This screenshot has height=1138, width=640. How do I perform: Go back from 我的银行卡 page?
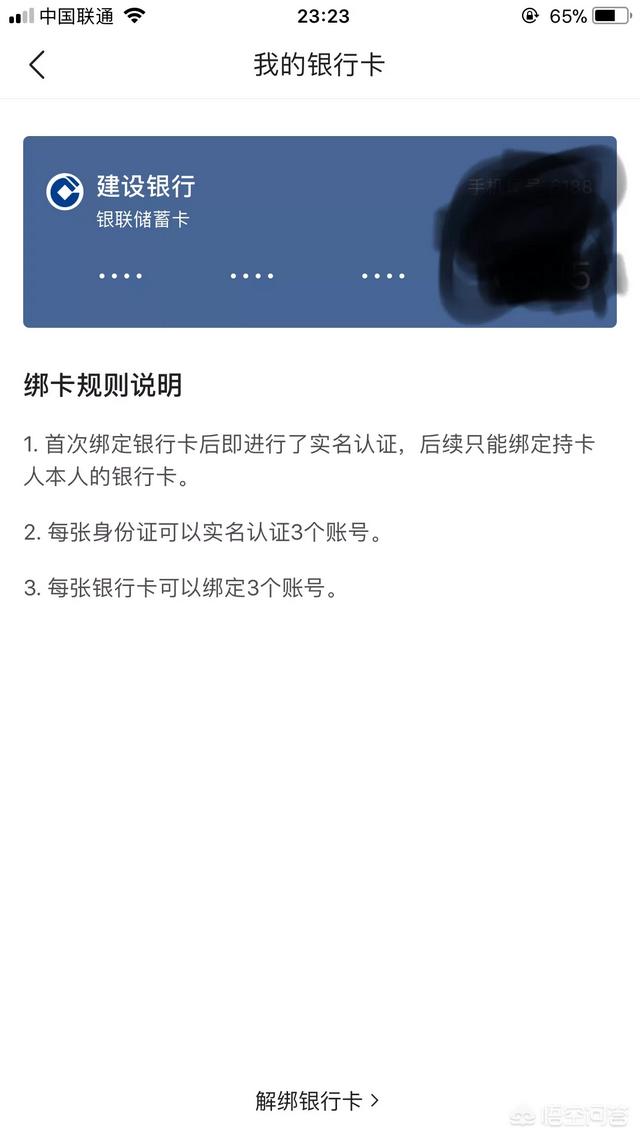click(x=37, y=65)
